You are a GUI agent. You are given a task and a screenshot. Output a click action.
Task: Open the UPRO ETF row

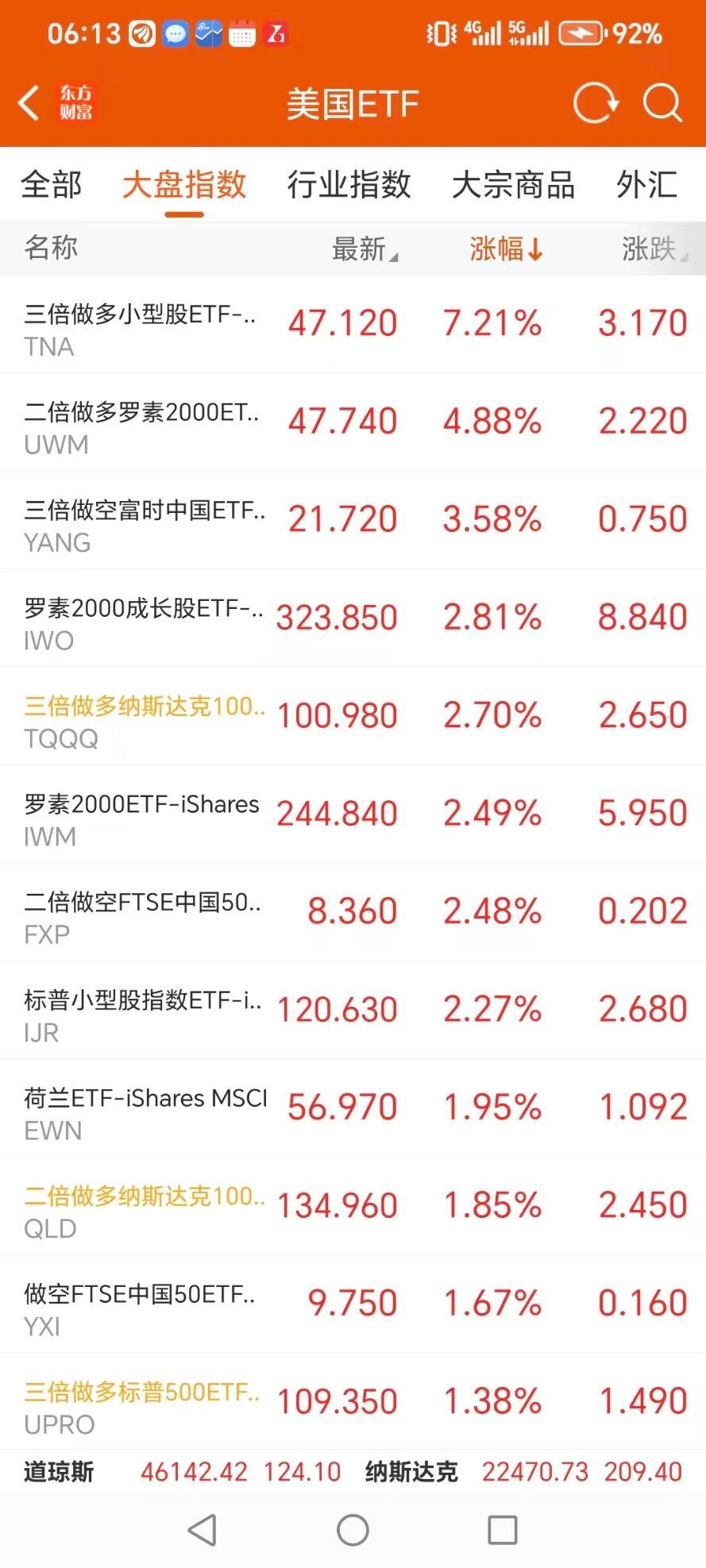[x=353, y=1402]
